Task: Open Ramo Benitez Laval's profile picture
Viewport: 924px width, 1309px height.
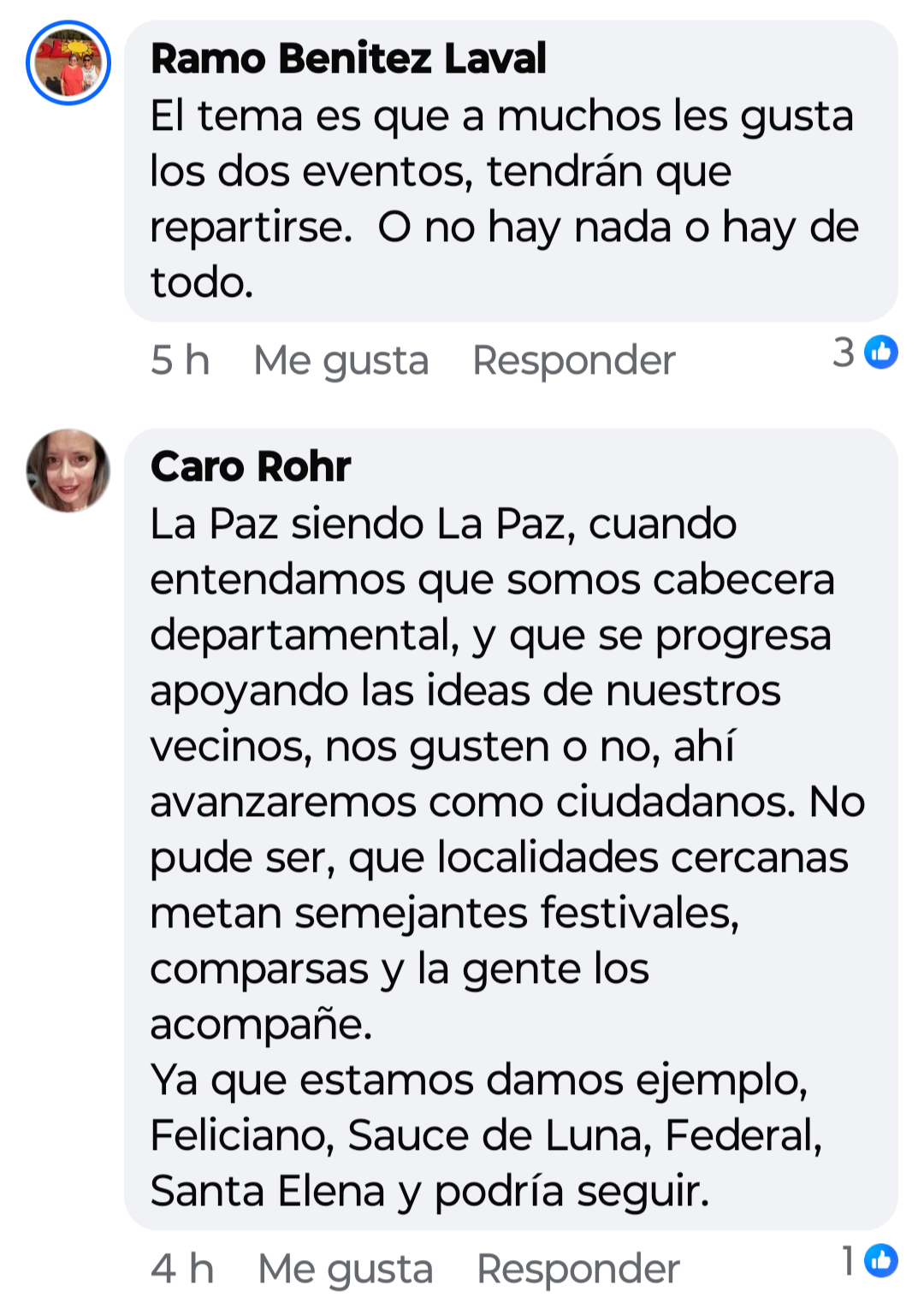Action: click(x=68, y=62)
